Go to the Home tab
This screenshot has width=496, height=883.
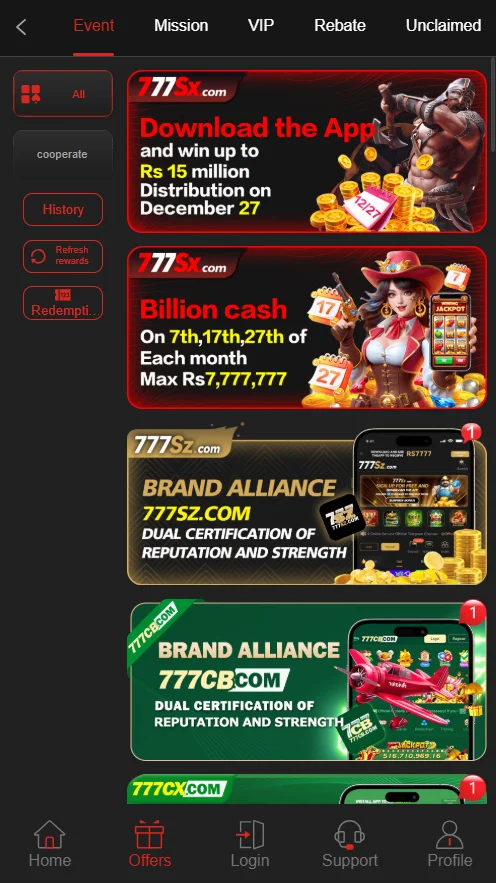50,845
